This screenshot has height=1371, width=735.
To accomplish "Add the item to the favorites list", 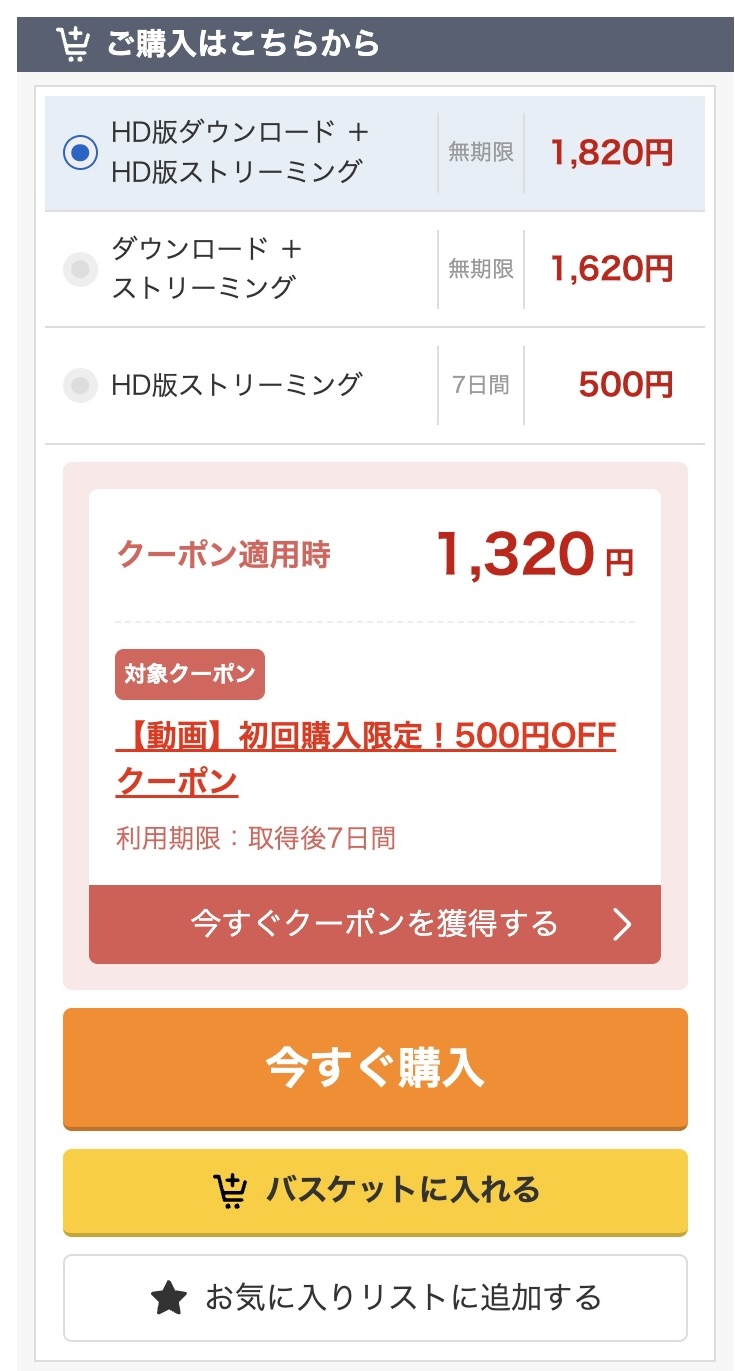I will pyautogui.click(x=374, y=1296).
